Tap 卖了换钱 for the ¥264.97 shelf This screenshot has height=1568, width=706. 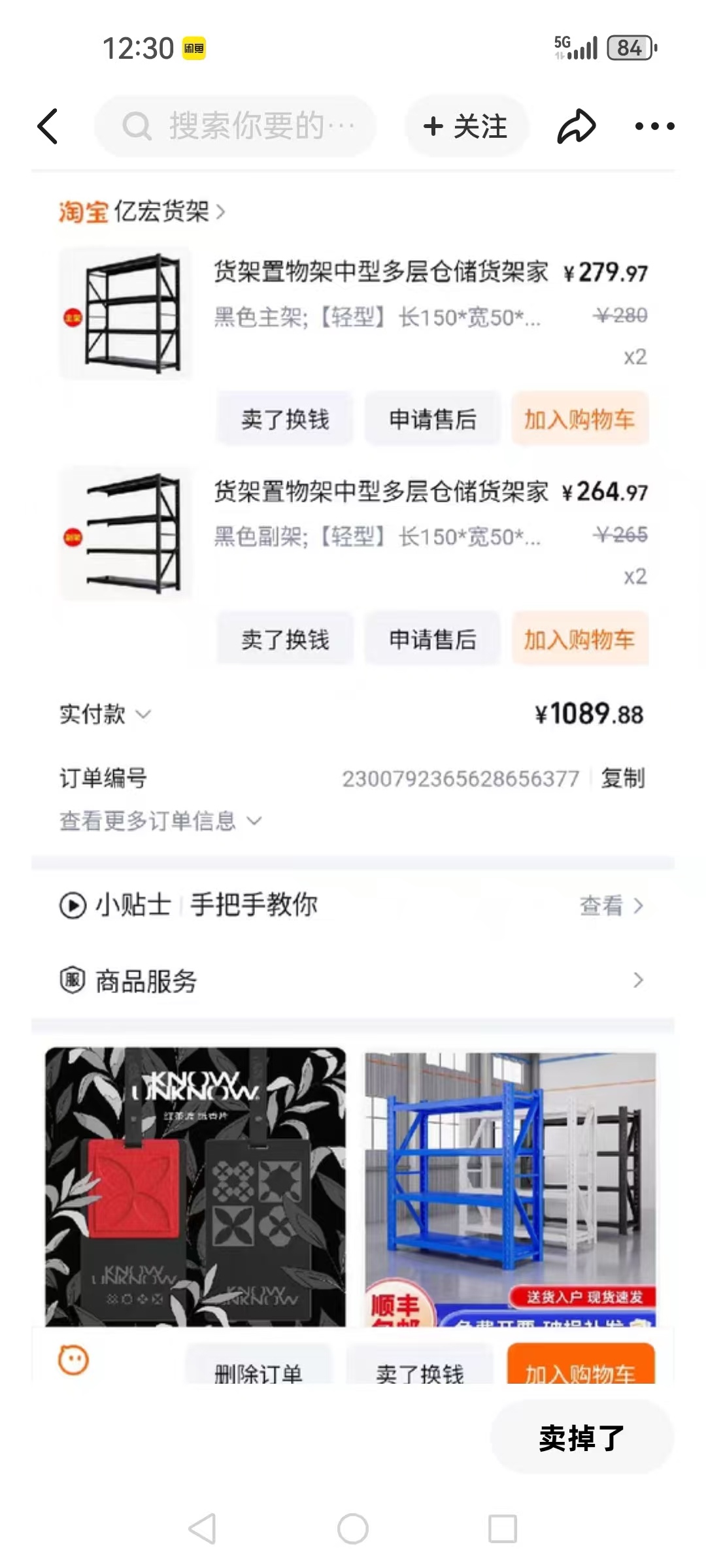point(285,639)
